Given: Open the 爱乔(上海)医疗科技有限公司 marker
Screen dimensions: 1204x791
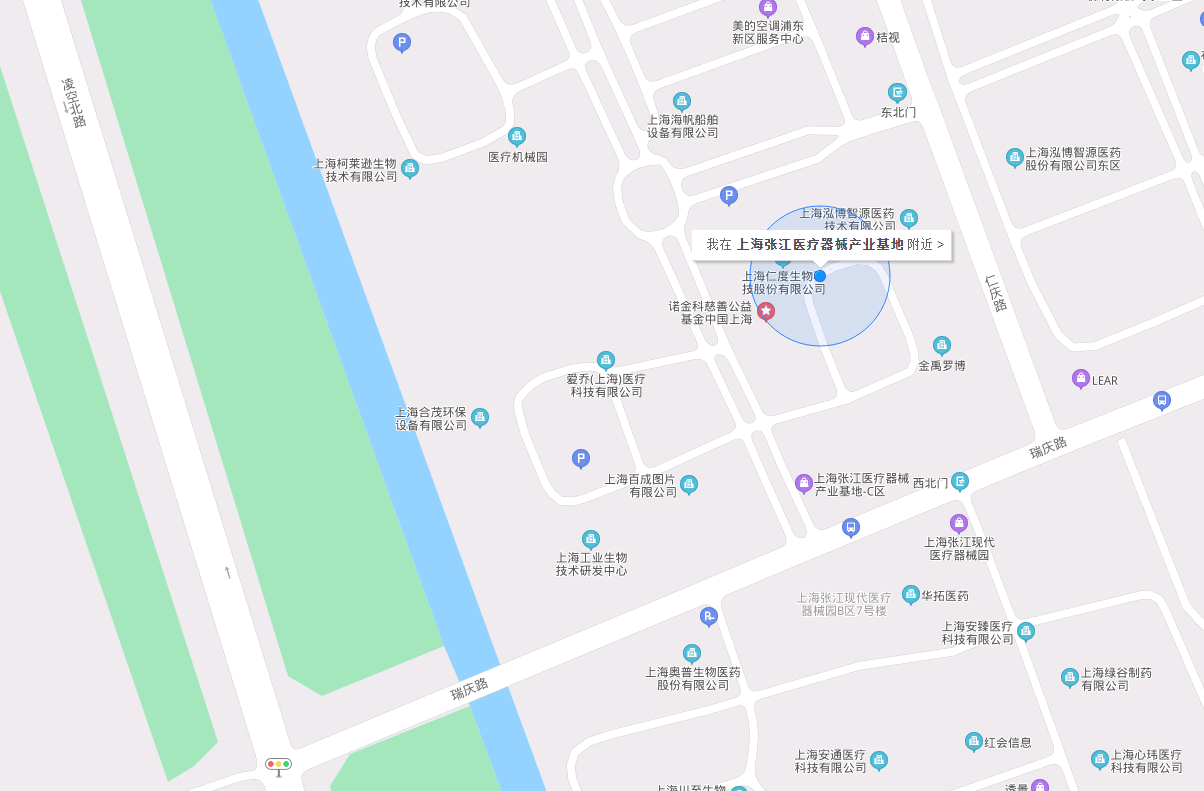Looking at the screenshot, I should [x=605, y=360].
